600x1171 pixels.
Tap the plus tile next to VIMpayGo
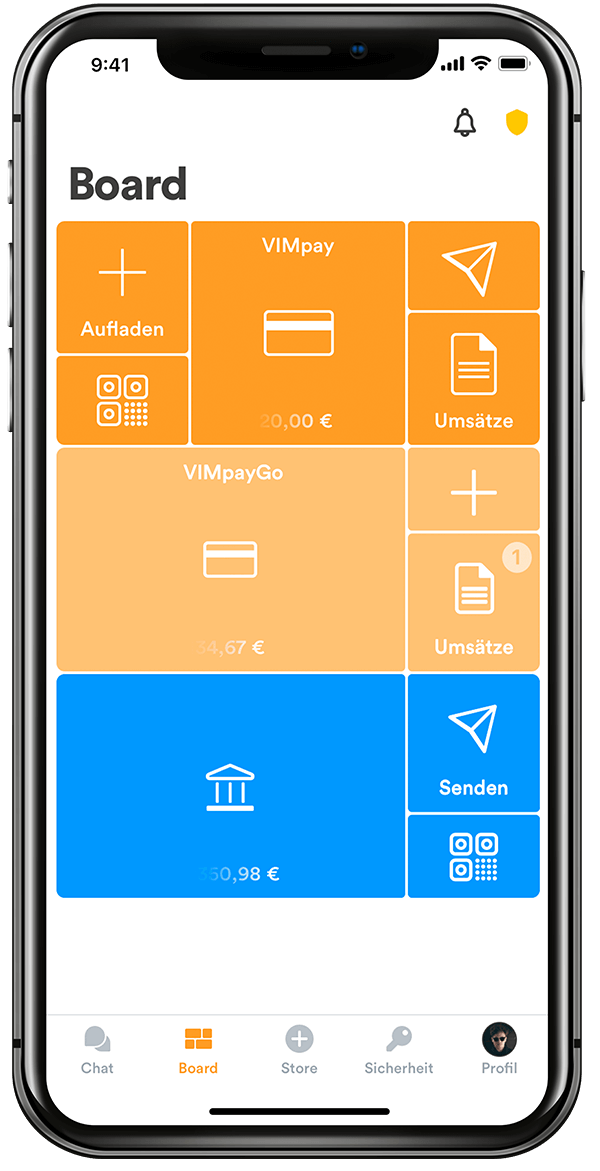pyautogui.click(x=473, y=490)
